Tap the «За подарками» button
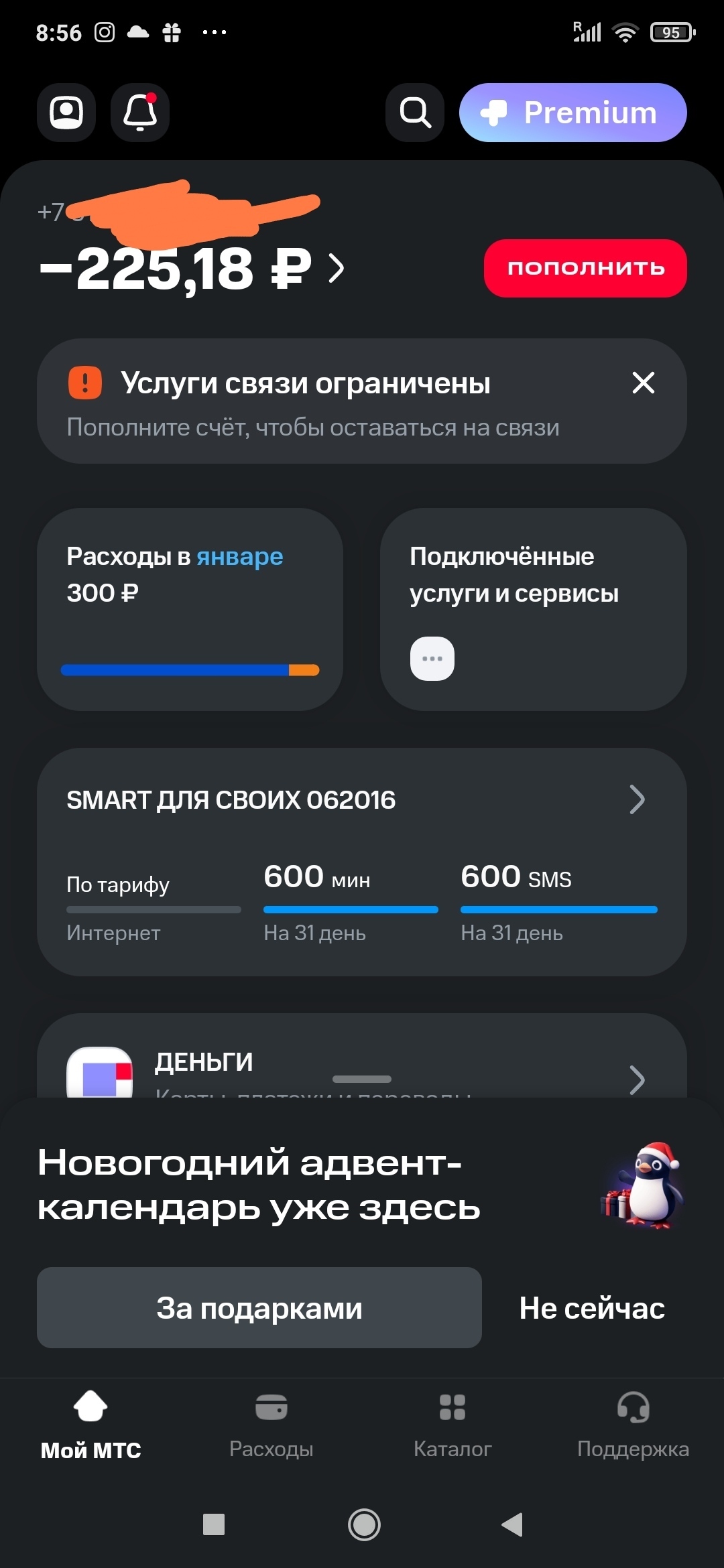724x1568 pixels. [x=259, y=1307]
